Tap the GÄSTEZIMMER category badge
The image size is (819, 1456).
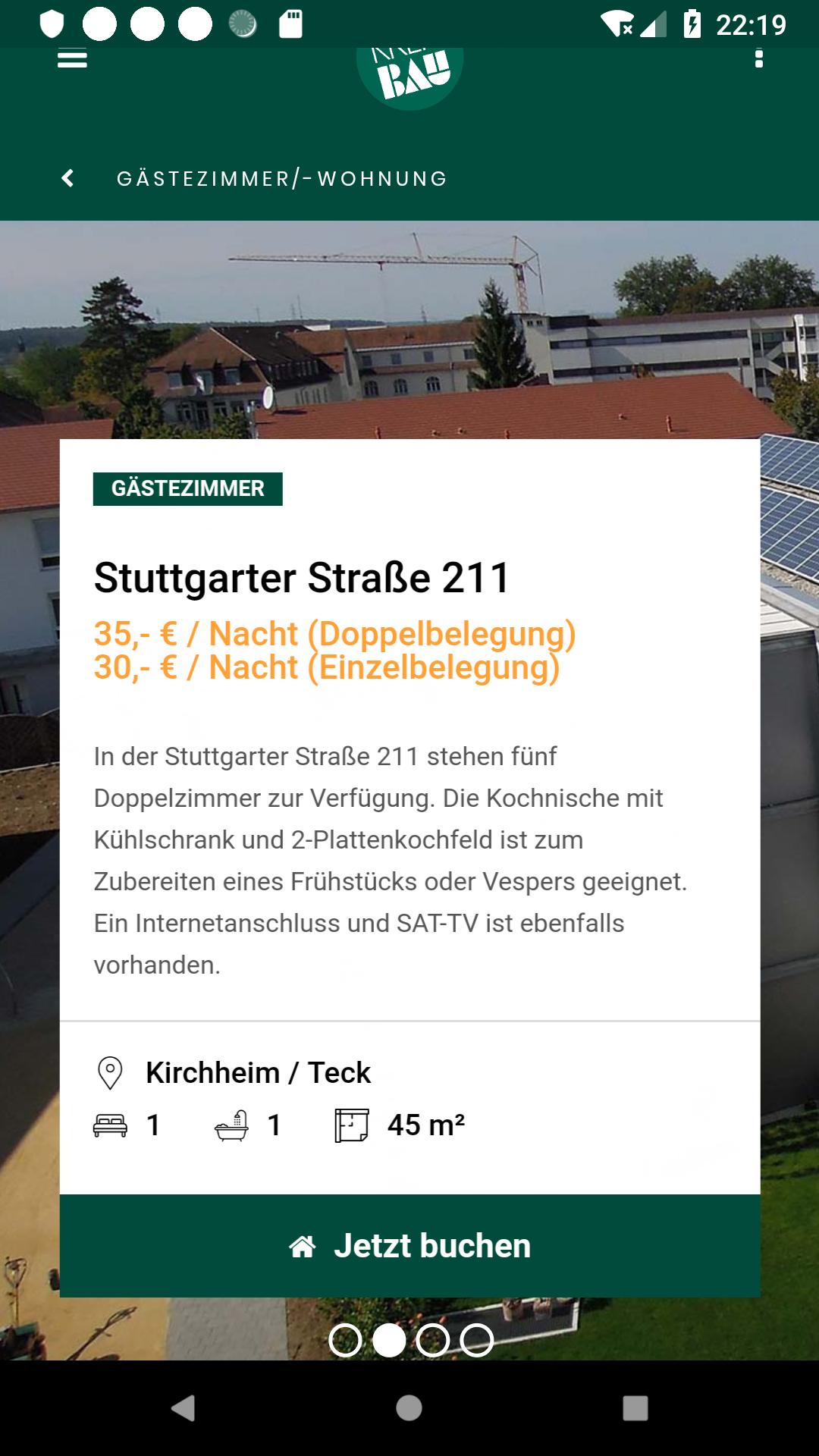tap(187, 489)
